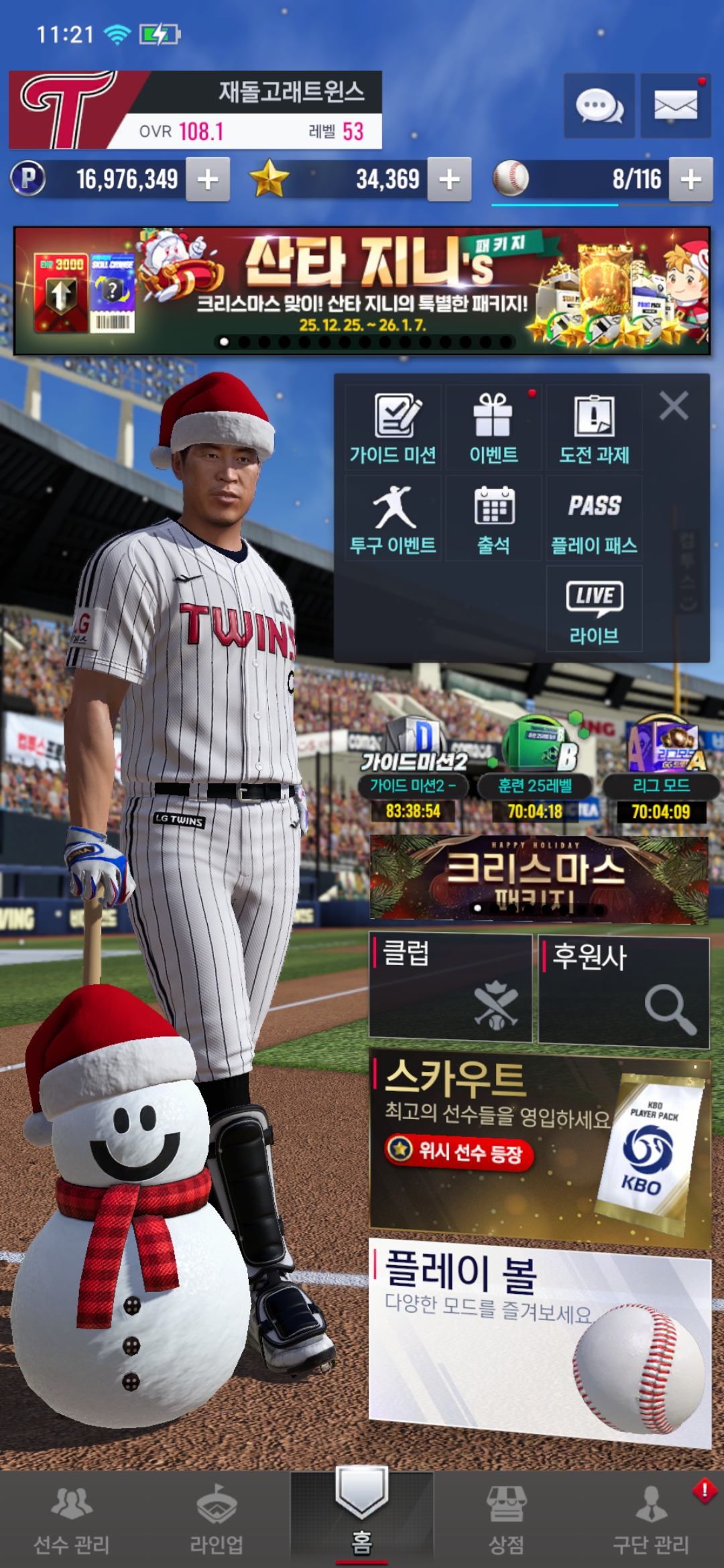This screenshot has width=724, height=1568.
Task: Open 플레이 패스
Action: point(594,519)
